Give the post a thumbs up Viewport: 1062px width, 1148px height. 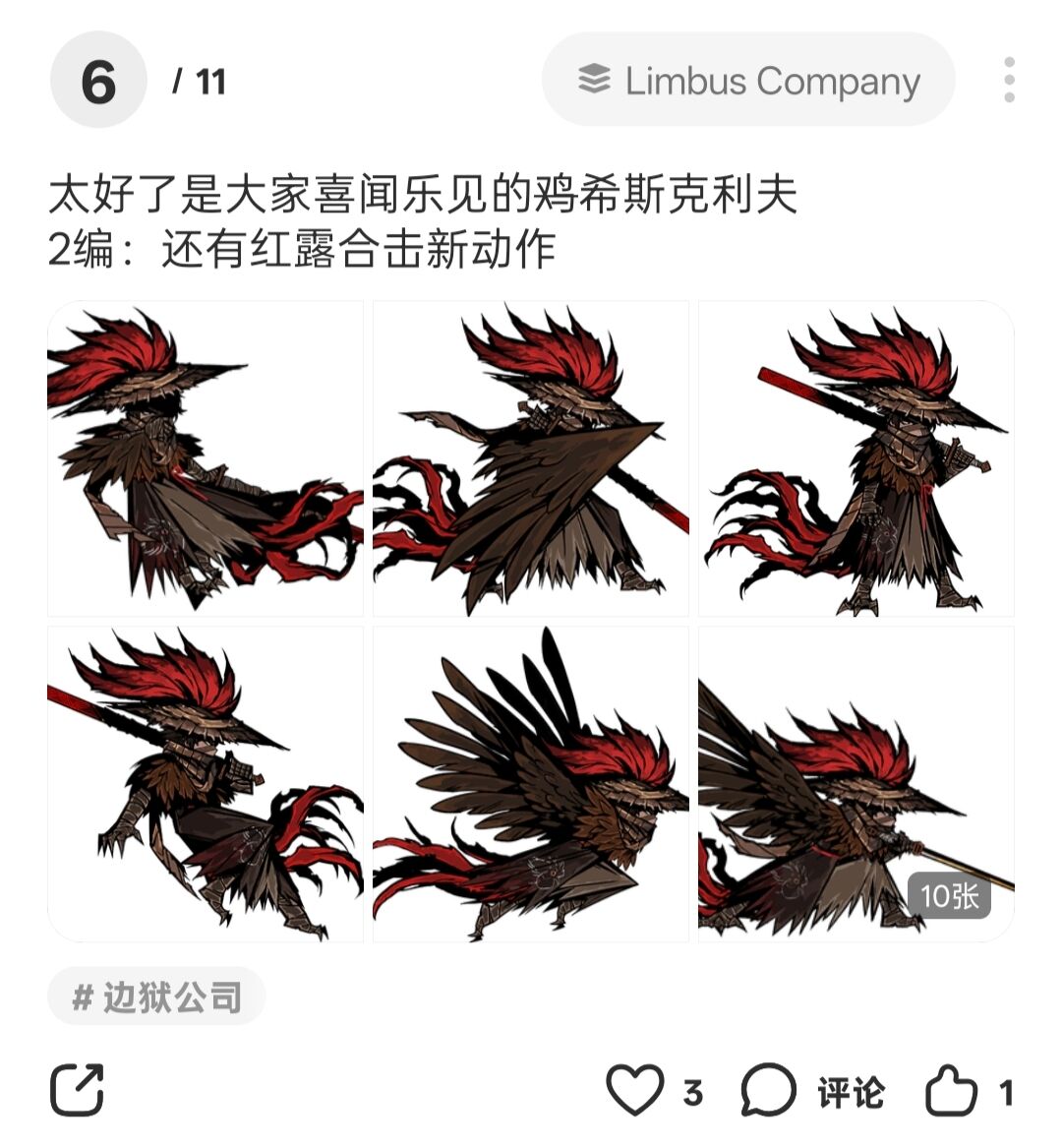[x=952, y=1091]
